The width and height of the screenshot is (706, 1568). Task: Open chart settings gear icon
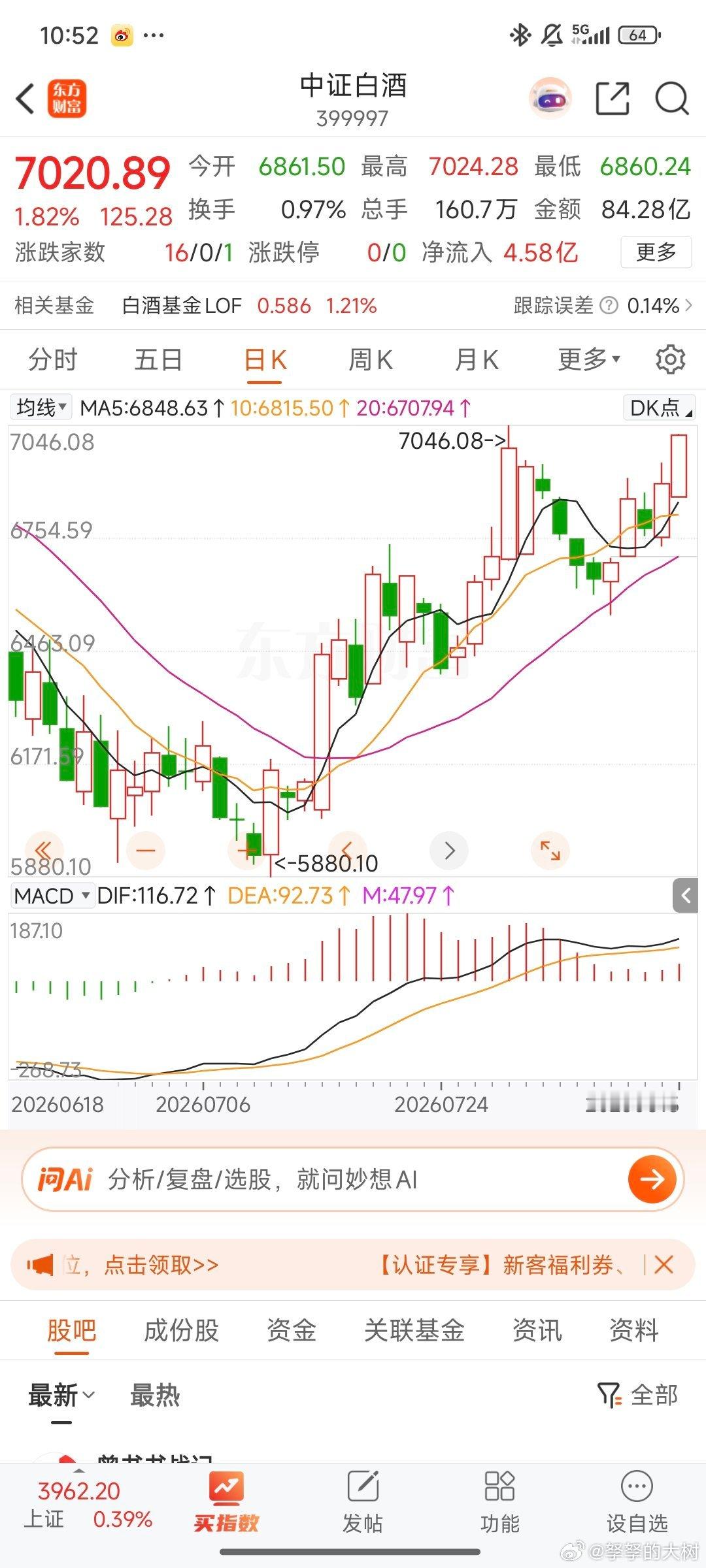pyautogui.click(x=670, y=360)
